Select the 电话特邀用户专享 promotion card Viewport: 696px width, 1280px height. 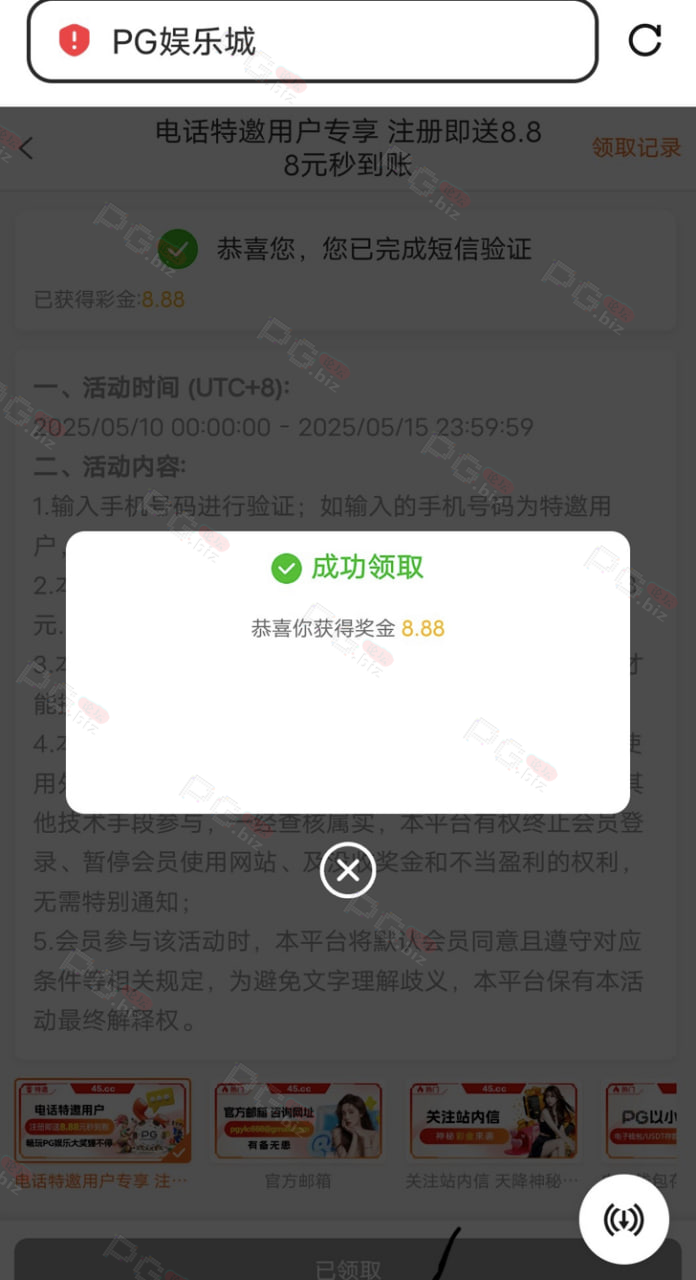point(103,1134)
